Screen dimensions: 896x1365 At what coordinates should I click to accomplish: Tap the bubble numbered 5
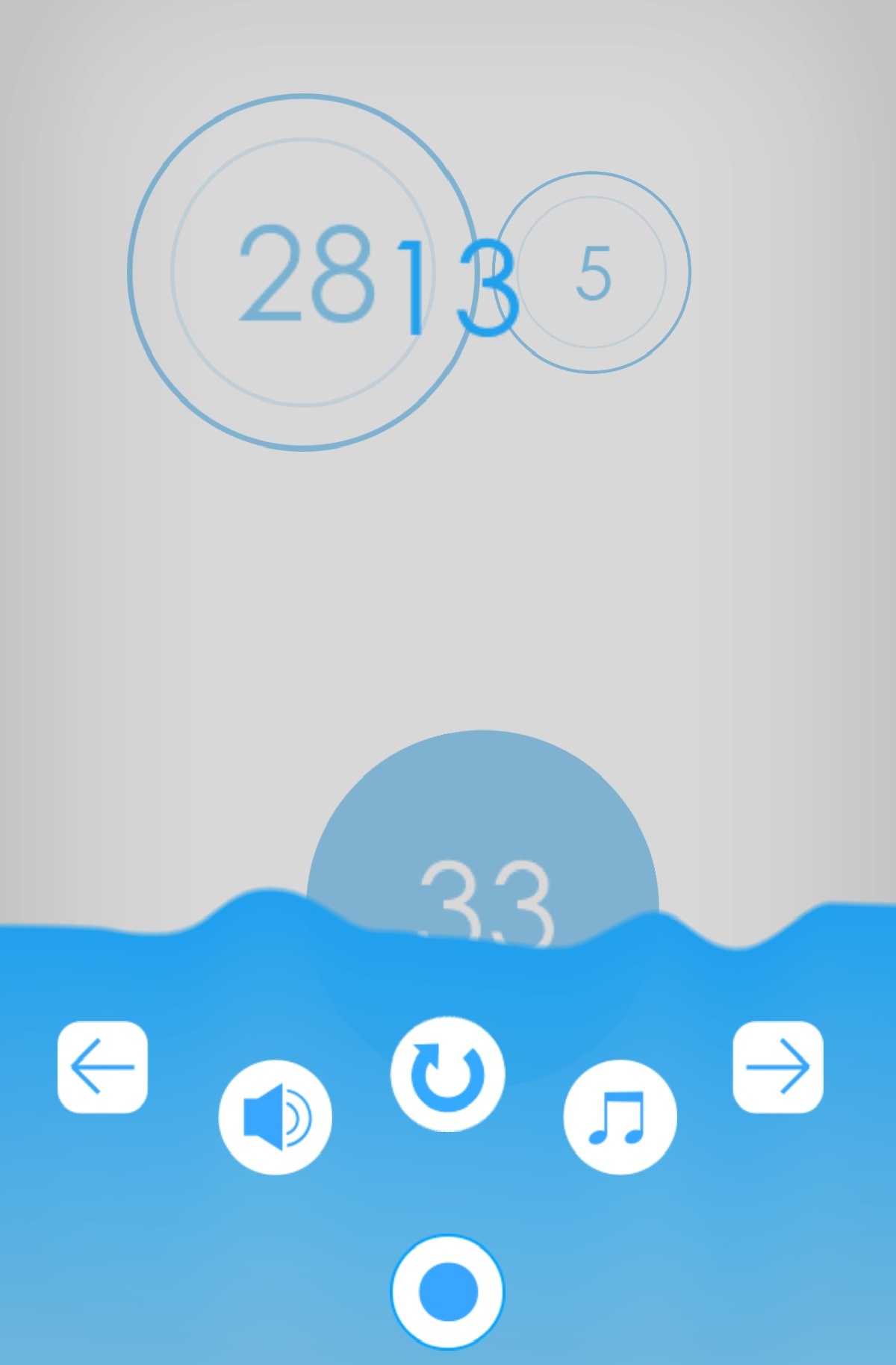click(x=593, y=273)
